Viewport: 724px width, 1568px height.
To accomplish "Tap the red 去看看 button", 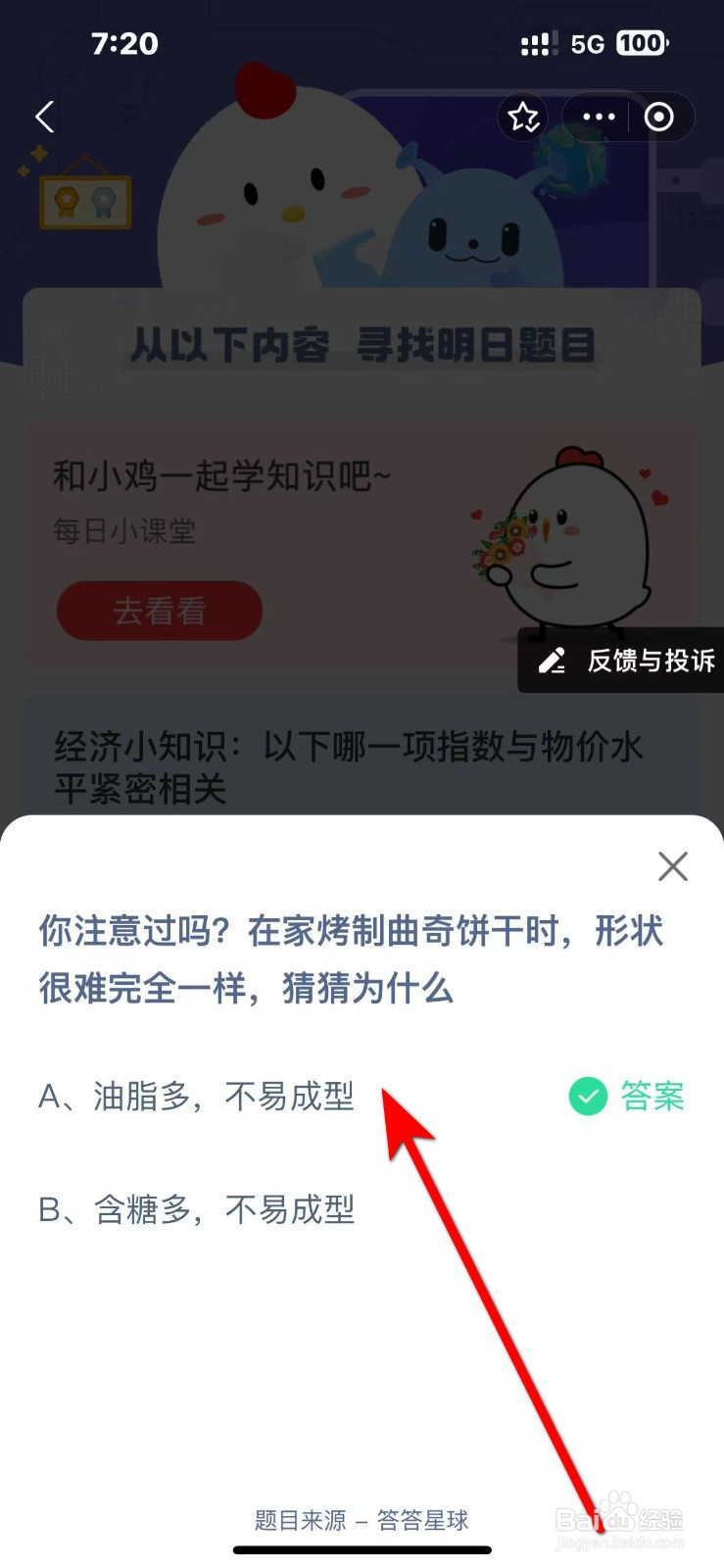I will 158,611.
